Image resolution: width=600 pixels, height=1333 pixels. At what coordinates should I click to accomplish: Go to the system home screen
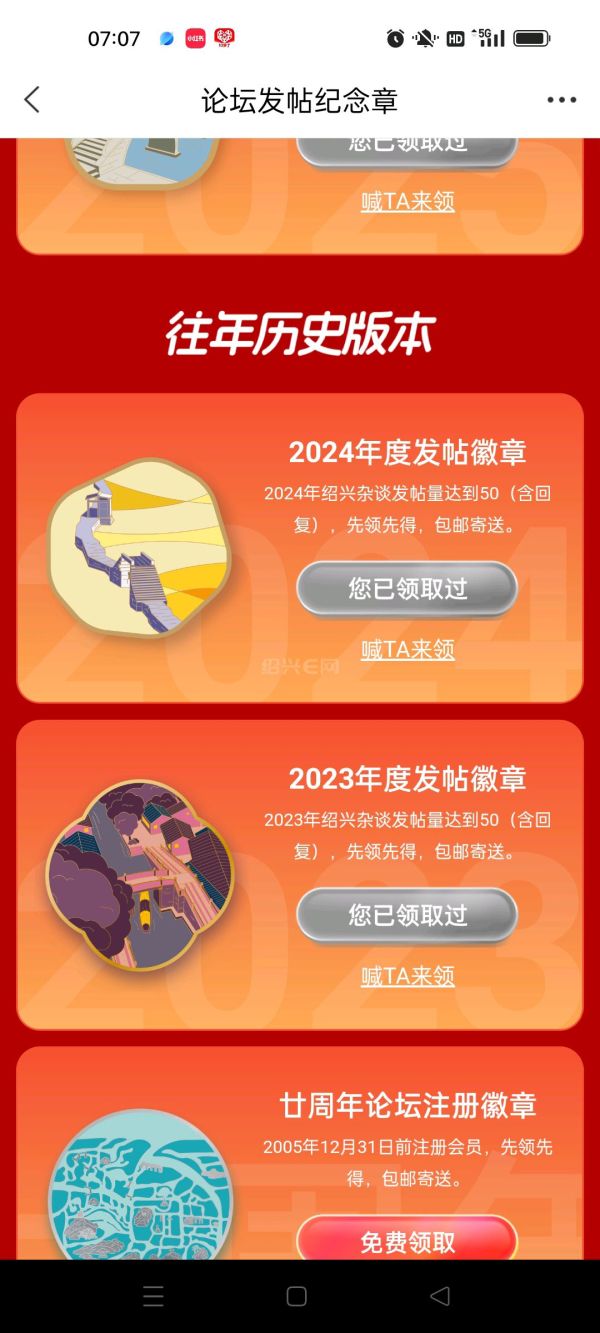click(297, 1297)
